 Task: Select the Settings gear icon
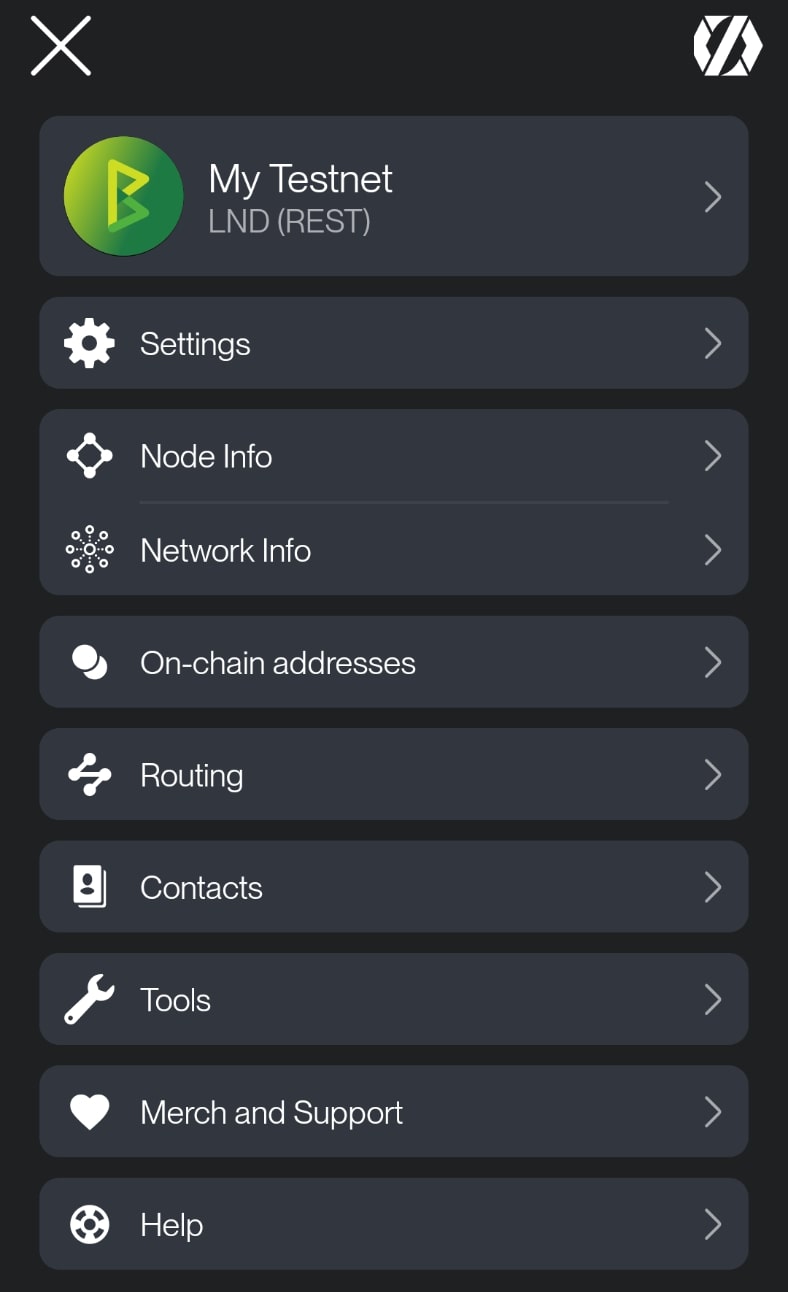(88, 343)
